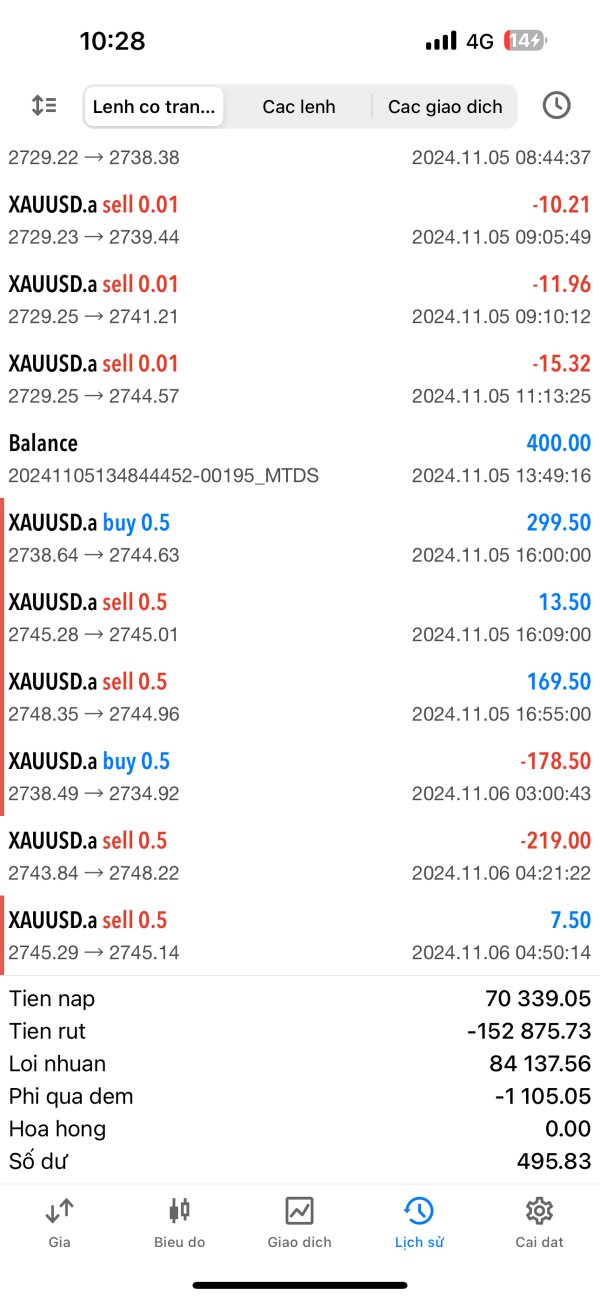
Task: Open the buy 0.5 trade with profit 299.50
Action: point(300,538)
